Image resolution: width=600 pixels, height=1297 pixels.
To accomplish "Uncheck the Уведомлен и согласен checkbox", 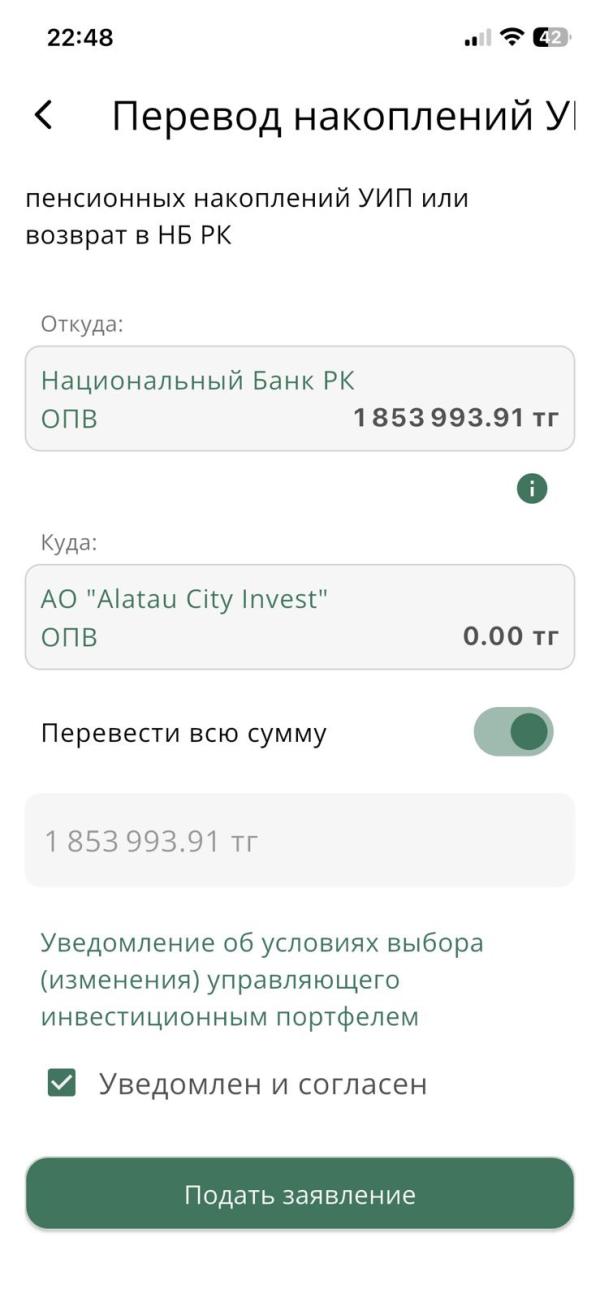I will tap(62, 1083).
